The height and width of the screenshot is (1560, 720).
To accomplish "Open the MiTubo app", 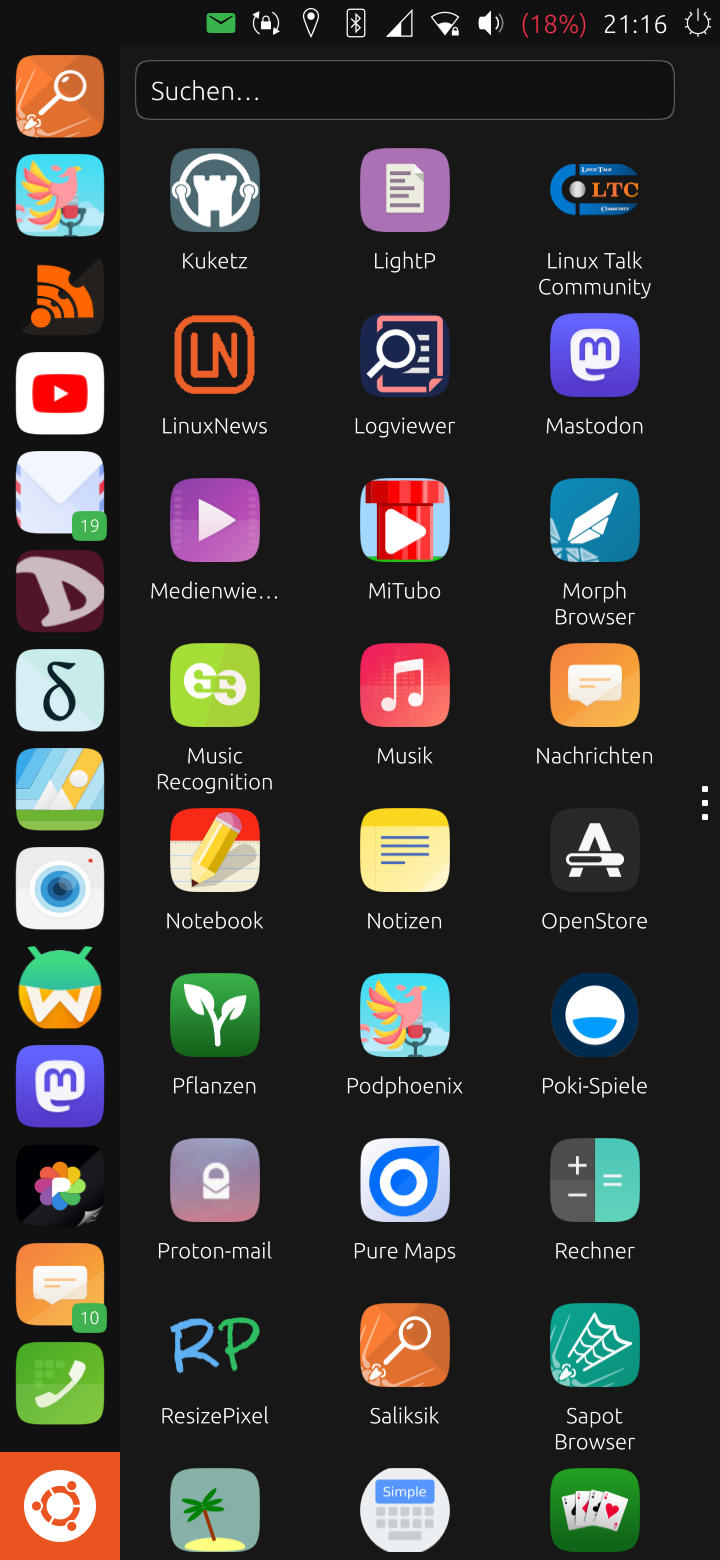I will (404, 521).
